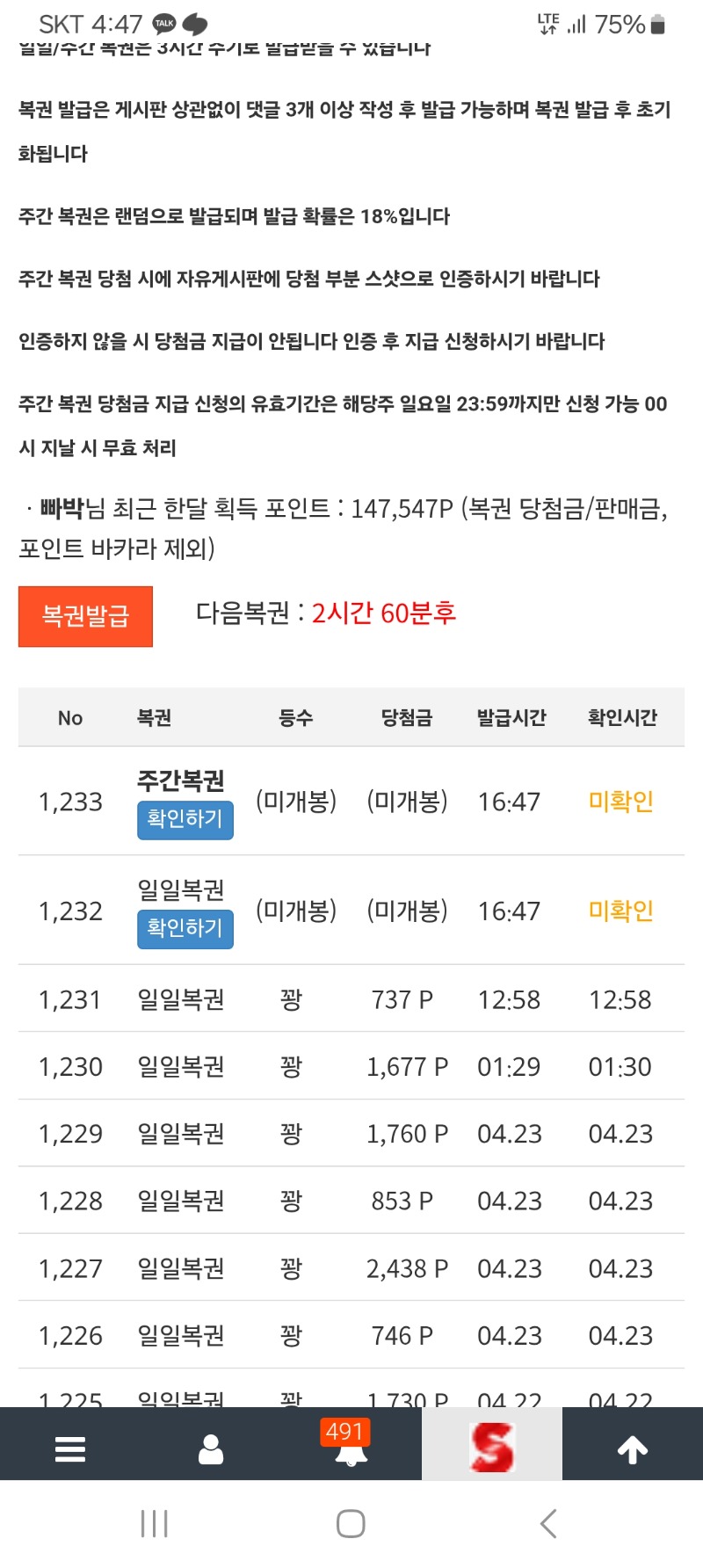This screenshot has width=703, height=1568.
Task: Tap the orange 복권발급 button
Action: (x=85, y=616)
